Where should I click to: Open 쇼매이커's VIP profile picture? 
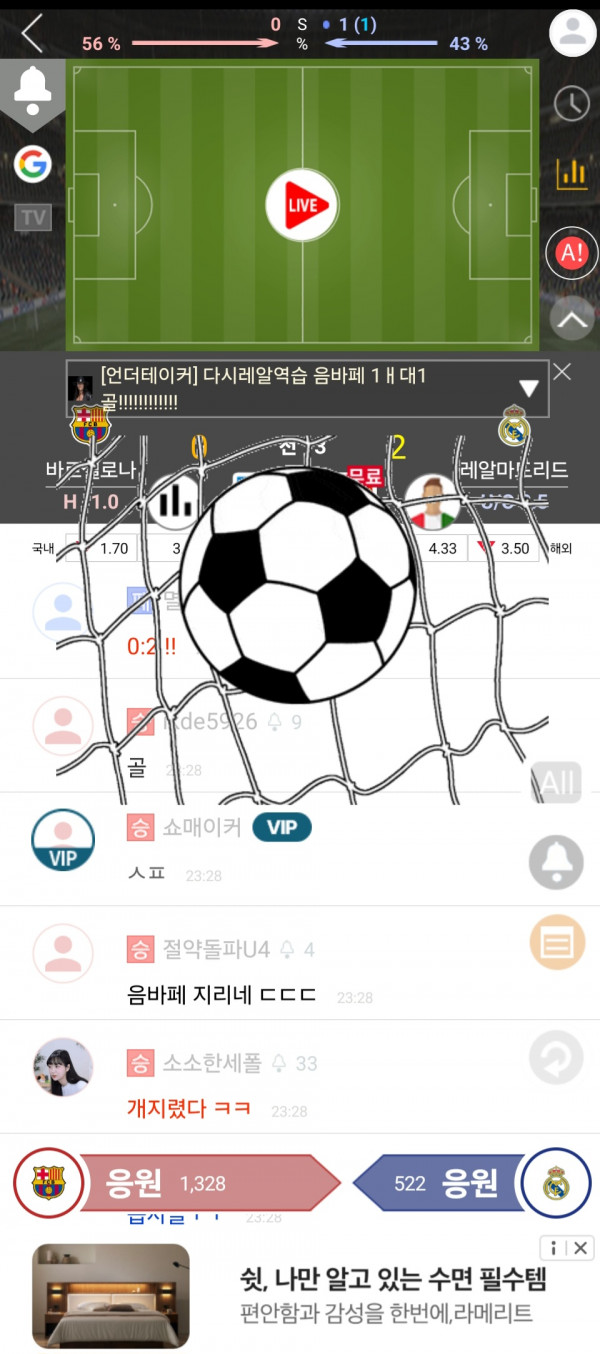(x=63, y=840)
